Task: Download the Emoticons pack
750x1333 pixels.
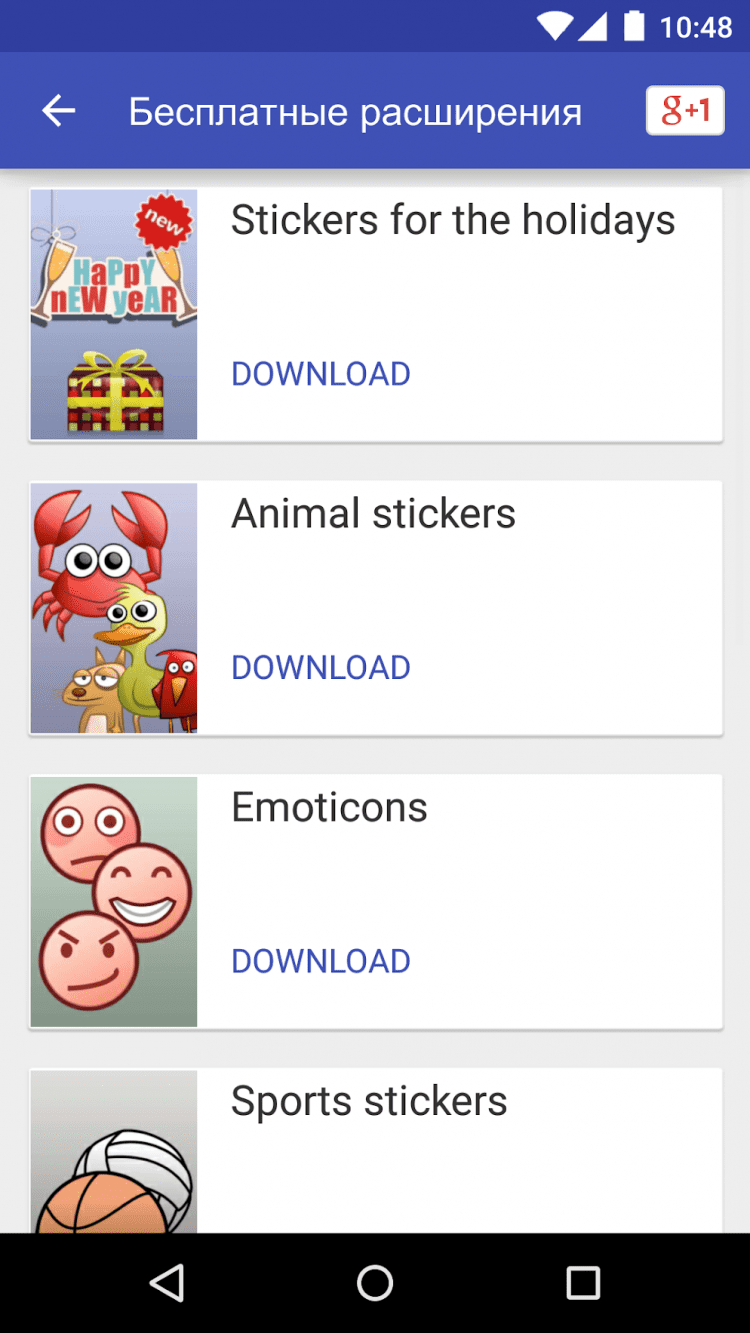Action: point(321,961)
